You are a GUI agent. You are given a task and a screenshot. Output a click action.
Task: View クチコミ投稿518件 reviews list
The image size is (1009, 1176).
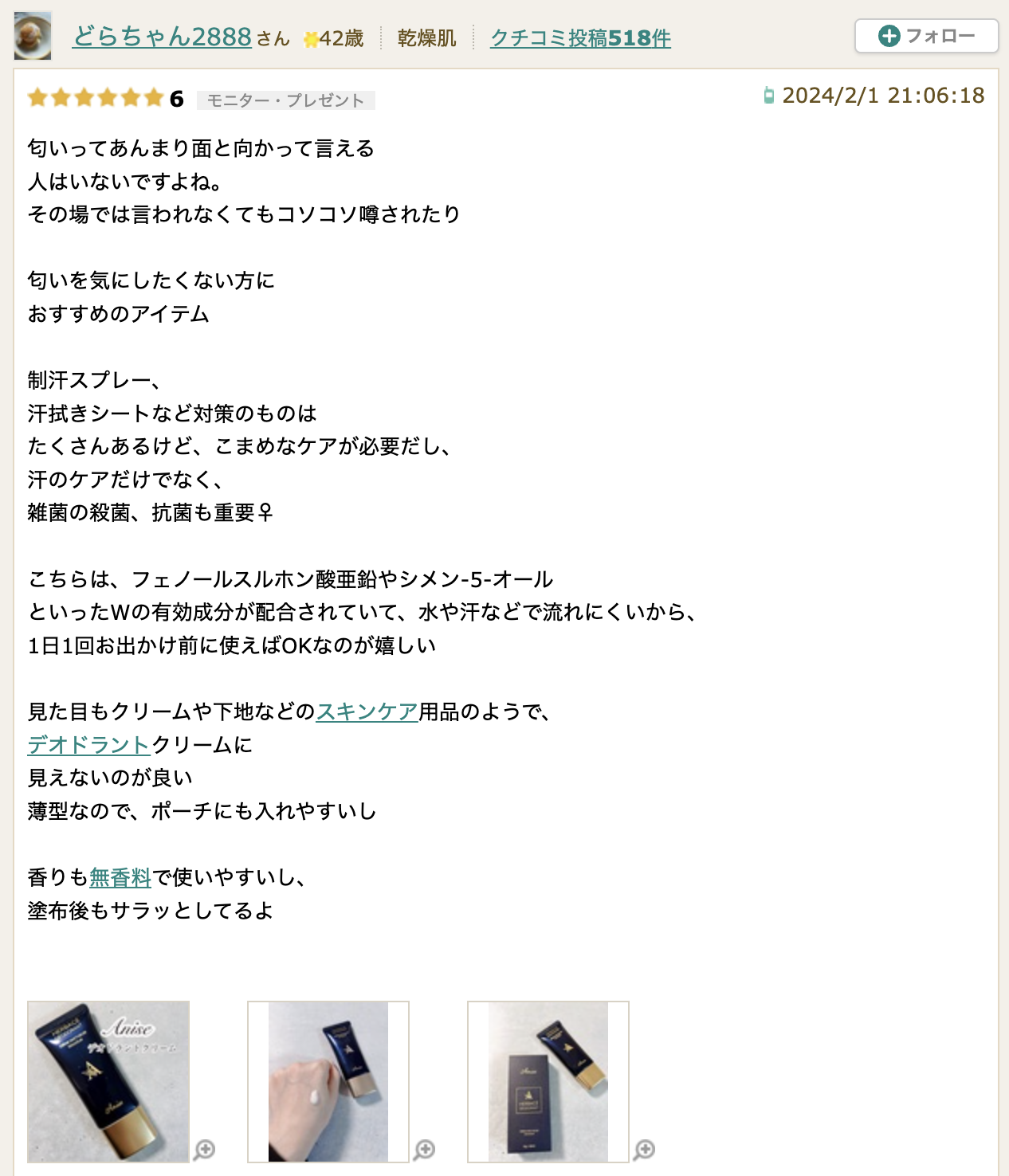coord(580,37)
